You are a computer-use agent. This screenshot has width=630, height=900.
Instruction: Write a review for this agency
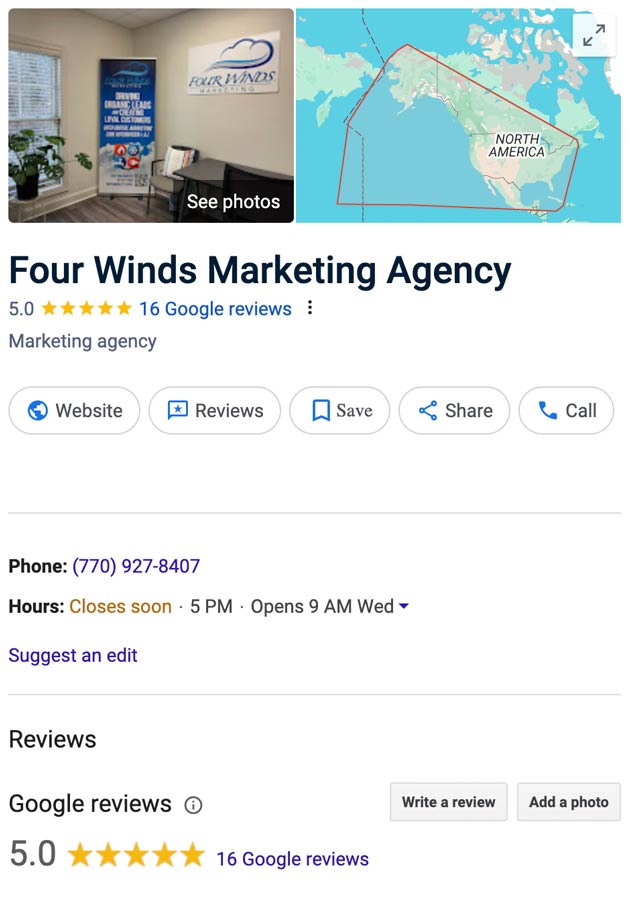[x=448, y=802]
